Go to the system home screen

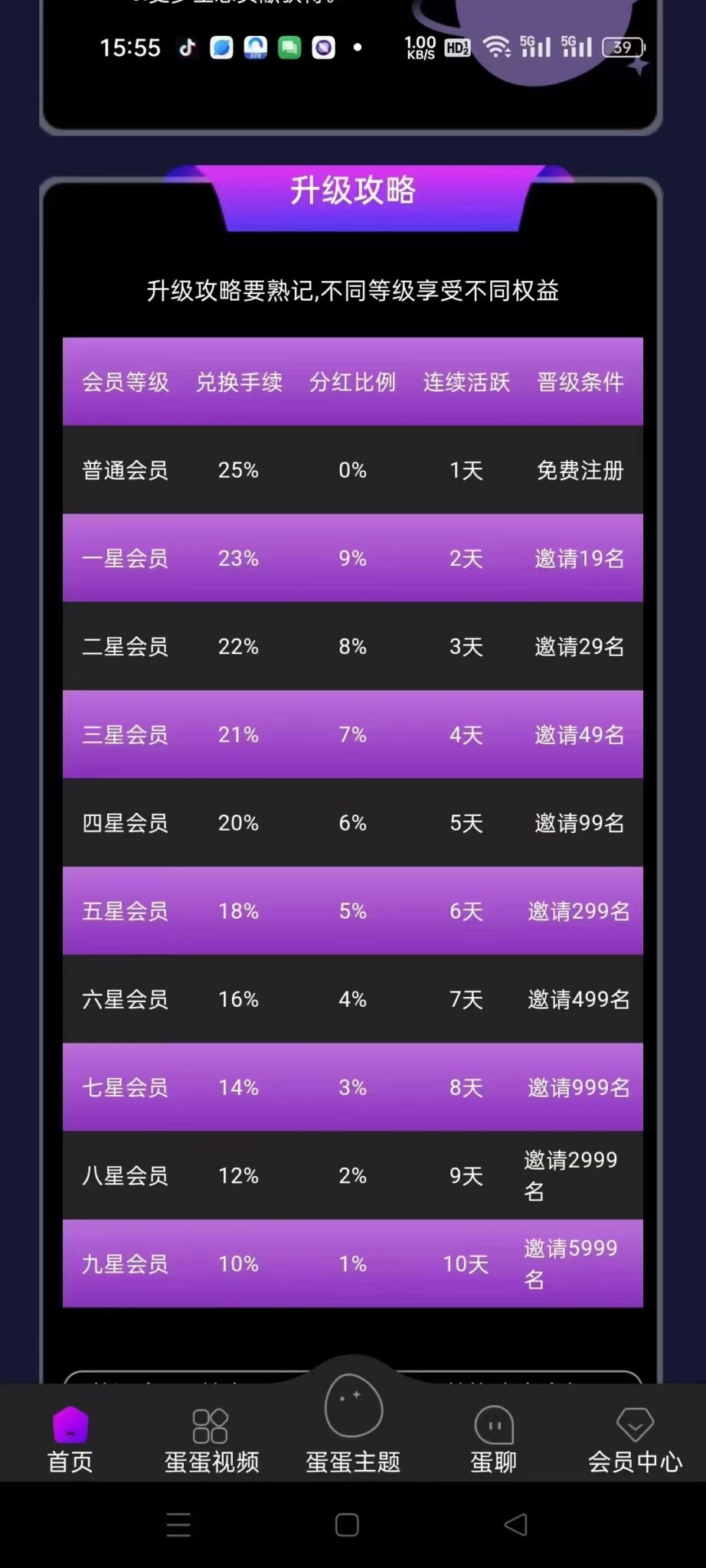[x=347, y=1524]
